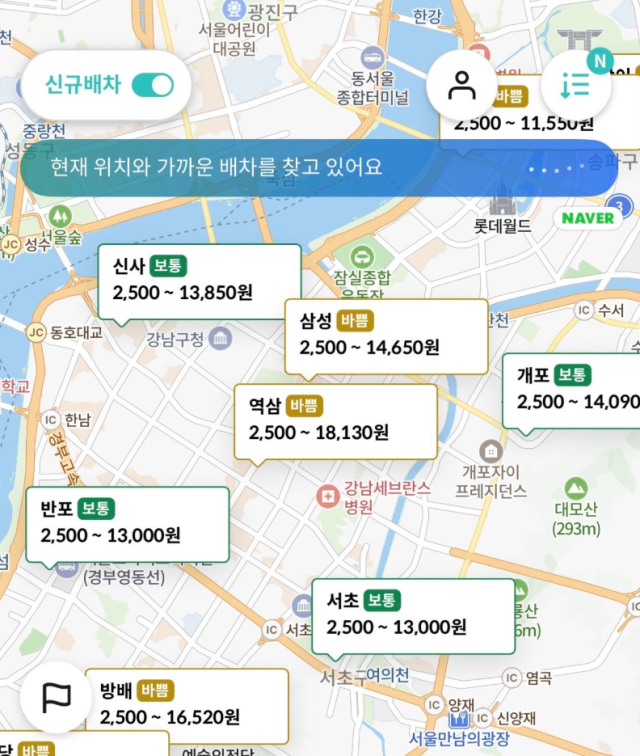Select the 삼성 area marker
Viewport: 640px width, 756px height.
tap(385, 335)
